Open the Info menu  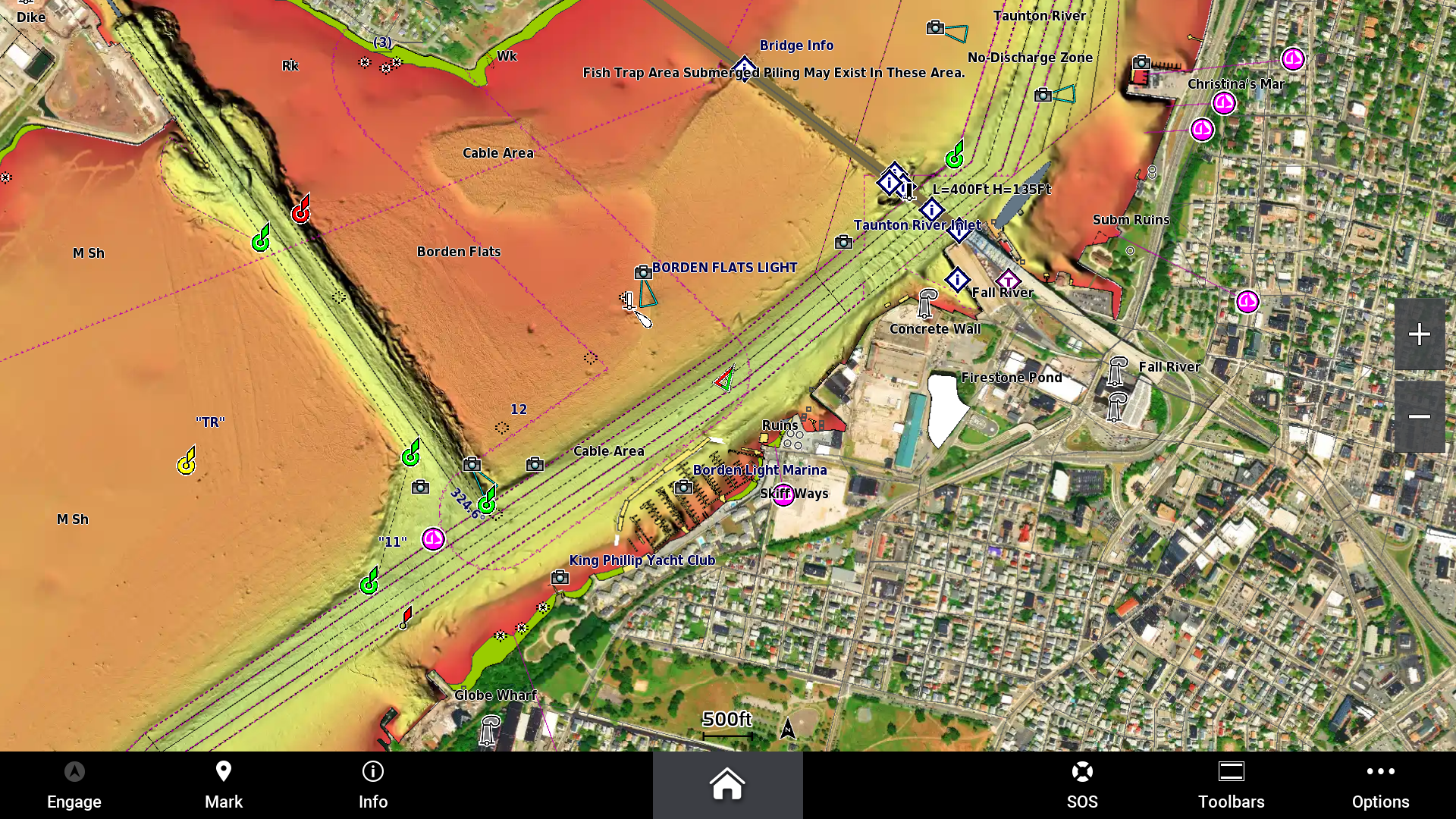372,785
